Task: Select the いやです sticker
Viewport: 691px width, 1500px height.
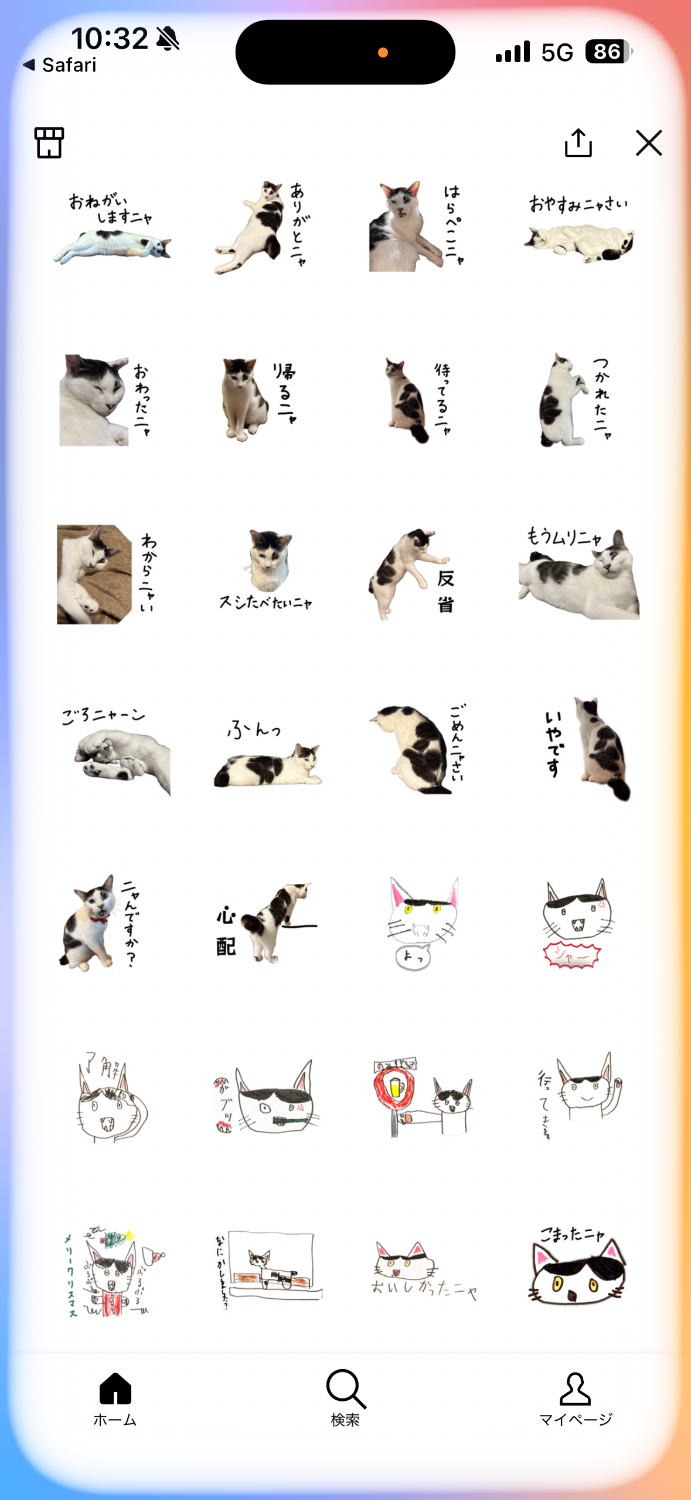Action: pos(587,747)
